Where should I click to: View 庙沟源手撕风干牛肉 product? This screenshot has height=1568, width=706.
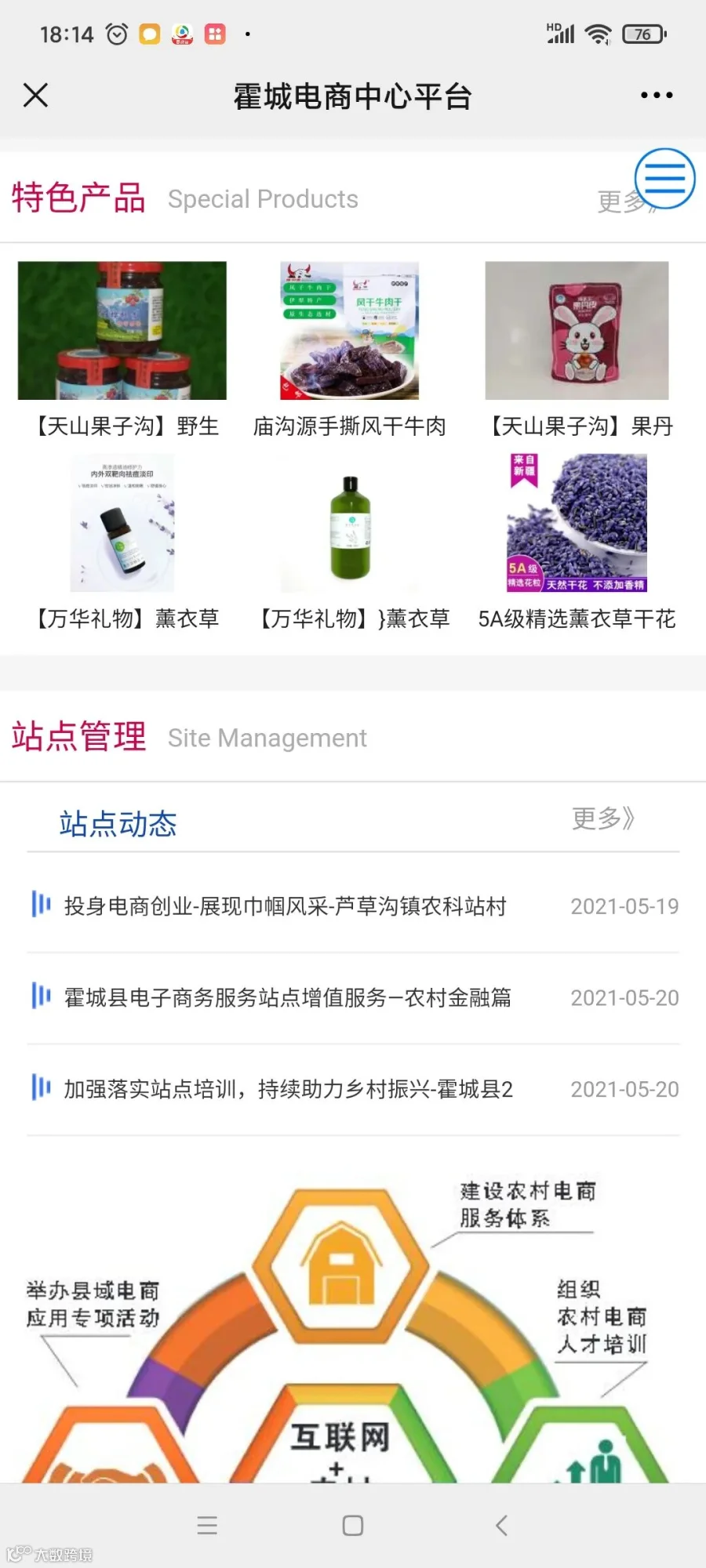tap(350, 350)
